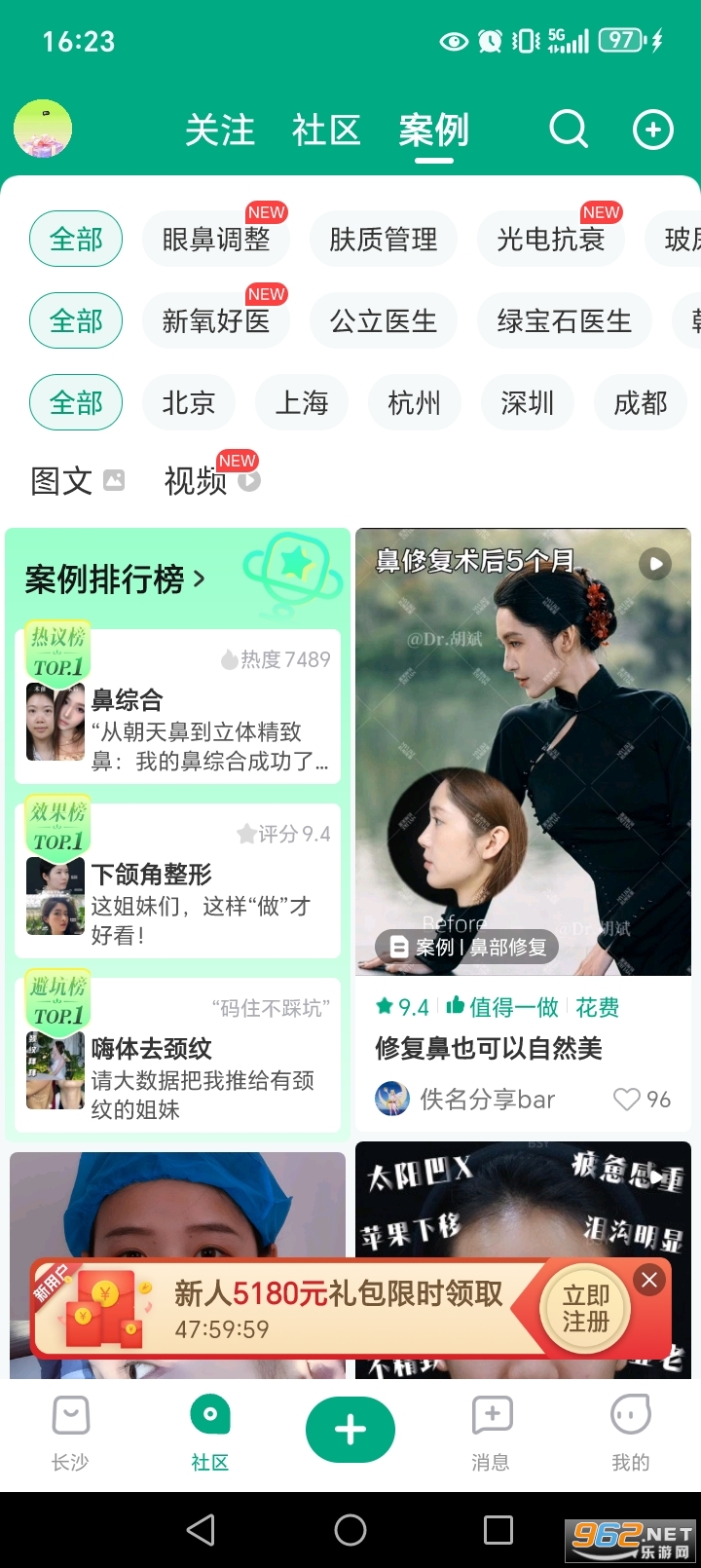This screenshot has width=701, height=1568.
Task: Select the 眼鼻调整 filter chip
Action: 216,240
